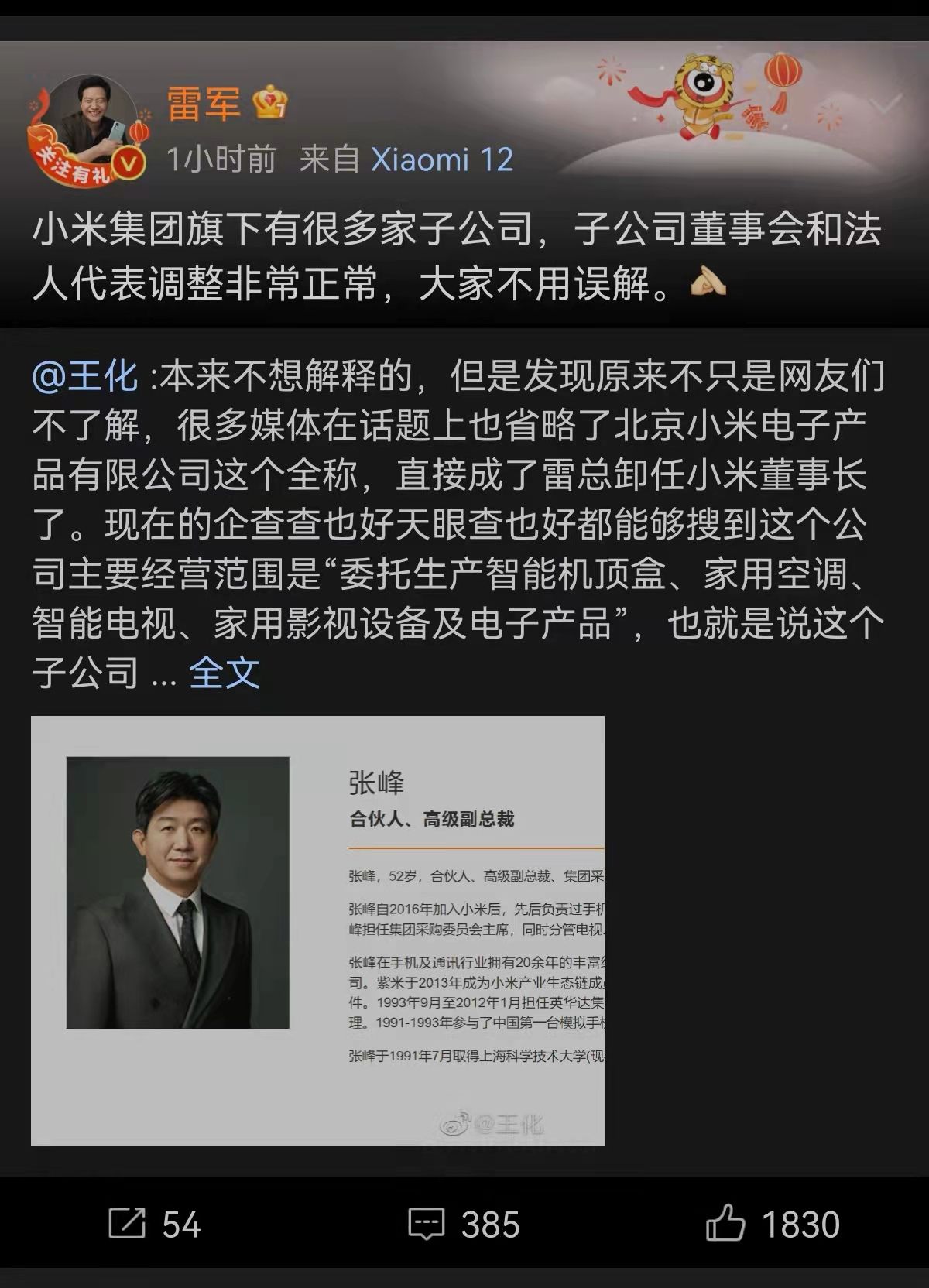Open the comments on this post
Image resolution: width=929 pixels, height=1288 pixels.
point(464,1225)
